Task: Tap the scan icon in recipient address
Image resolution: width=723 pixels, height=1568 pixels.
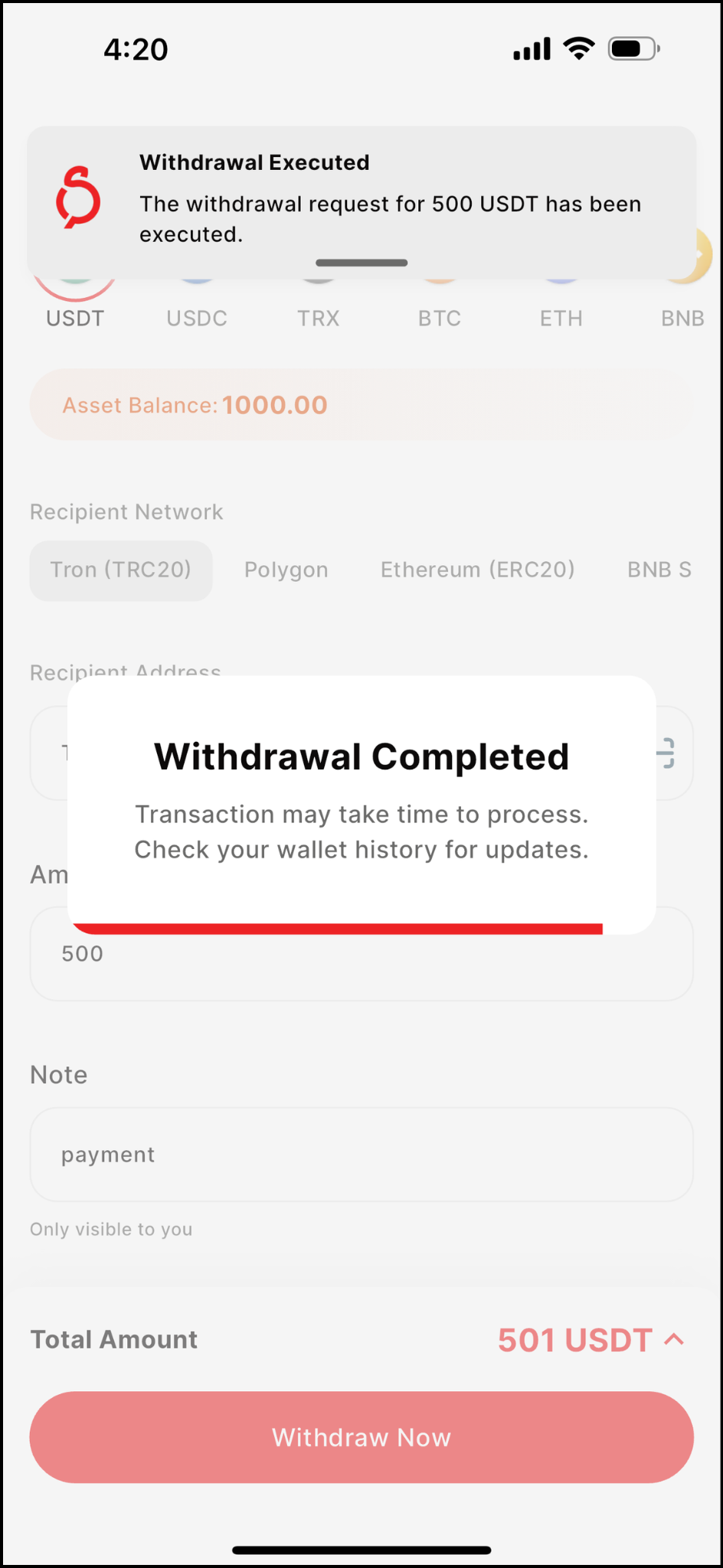Action: [x=666, y=753]
